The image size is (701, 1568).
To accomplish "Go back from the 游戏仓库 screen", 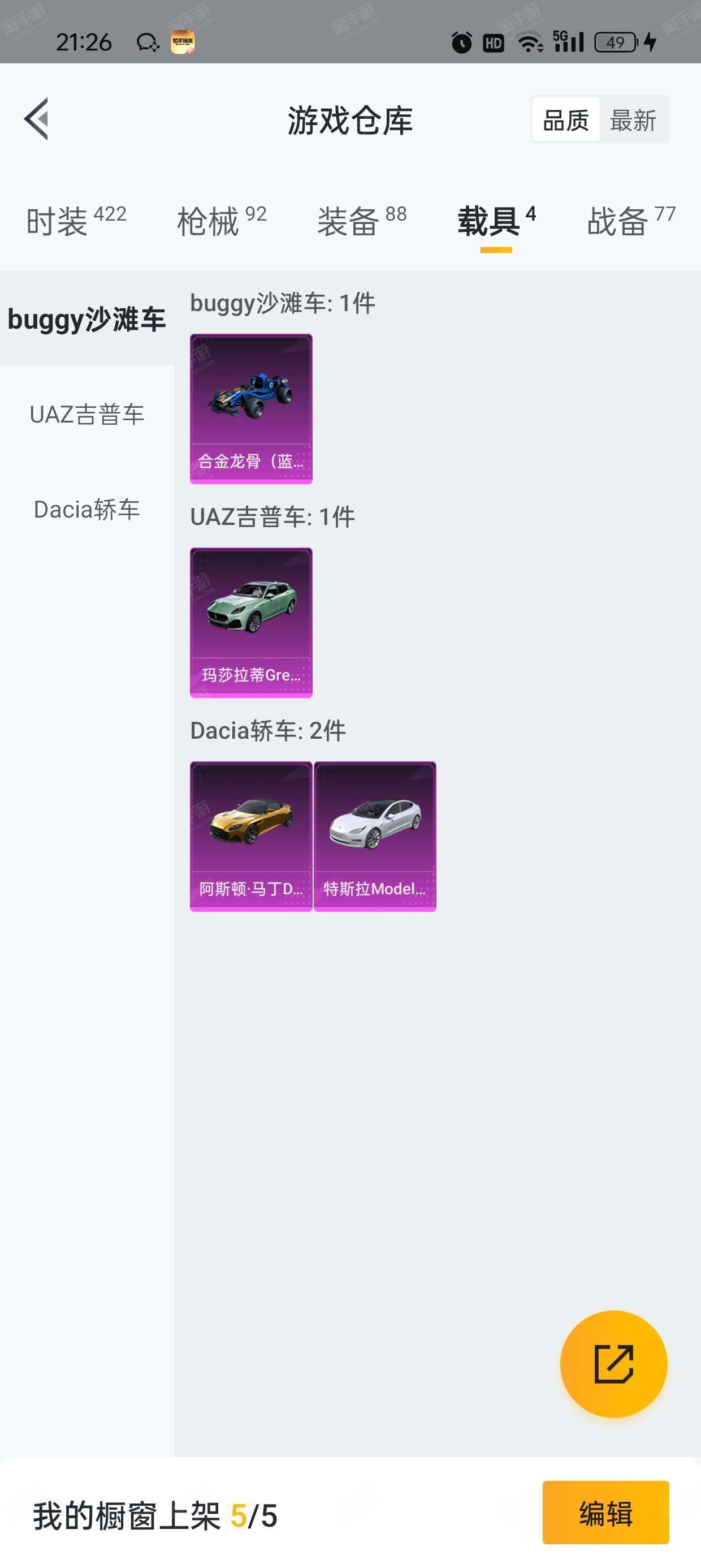I will 37,119.
